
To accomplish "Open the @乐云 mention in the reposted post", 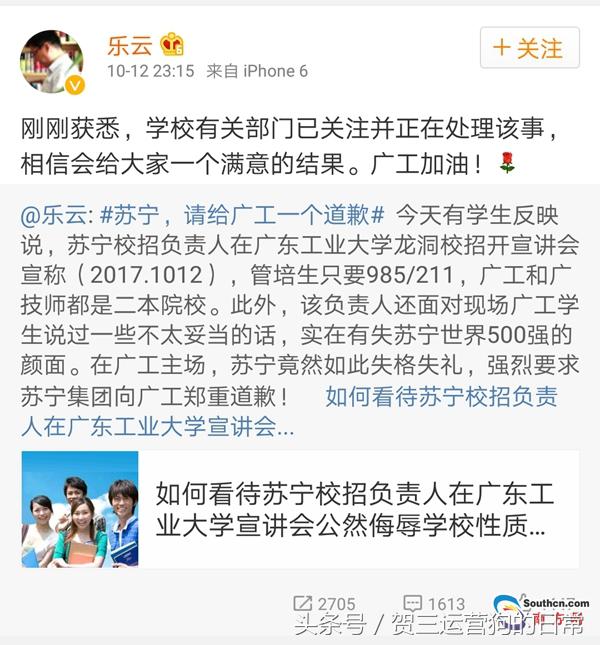I will point(57,214).
